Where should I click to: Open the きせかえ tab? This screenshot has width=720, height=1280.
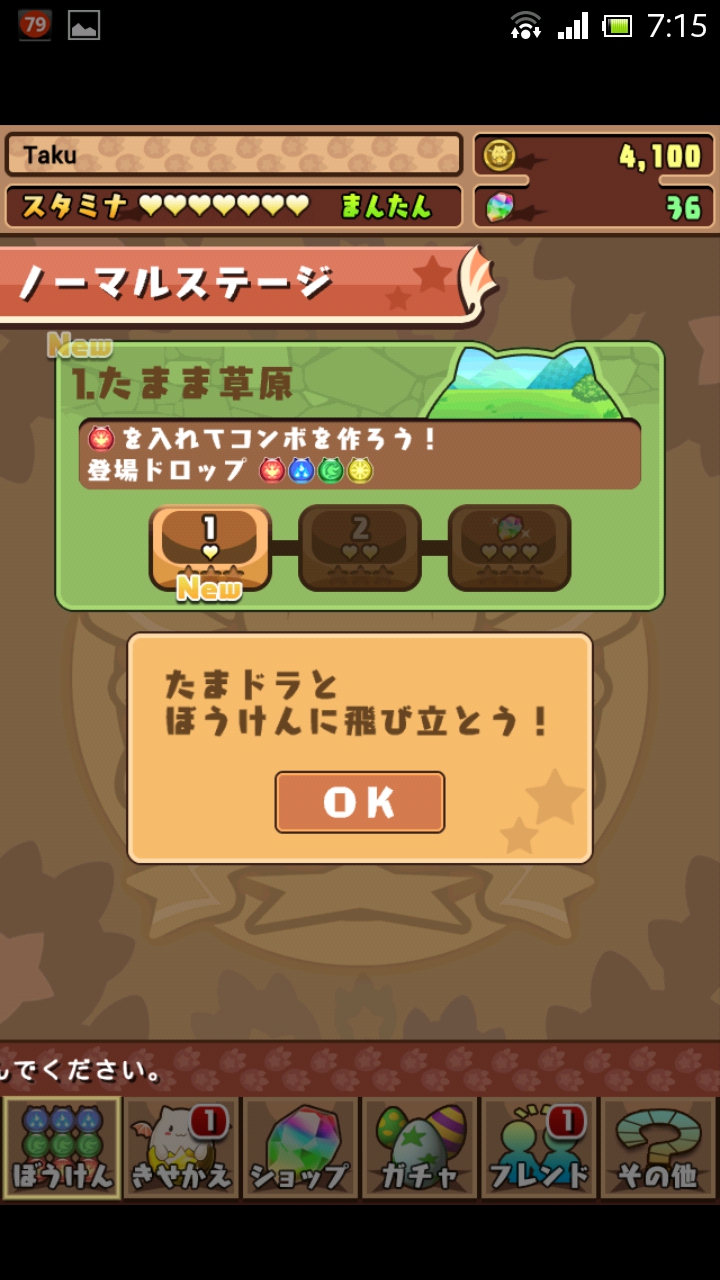click(x=181, y=1147)
